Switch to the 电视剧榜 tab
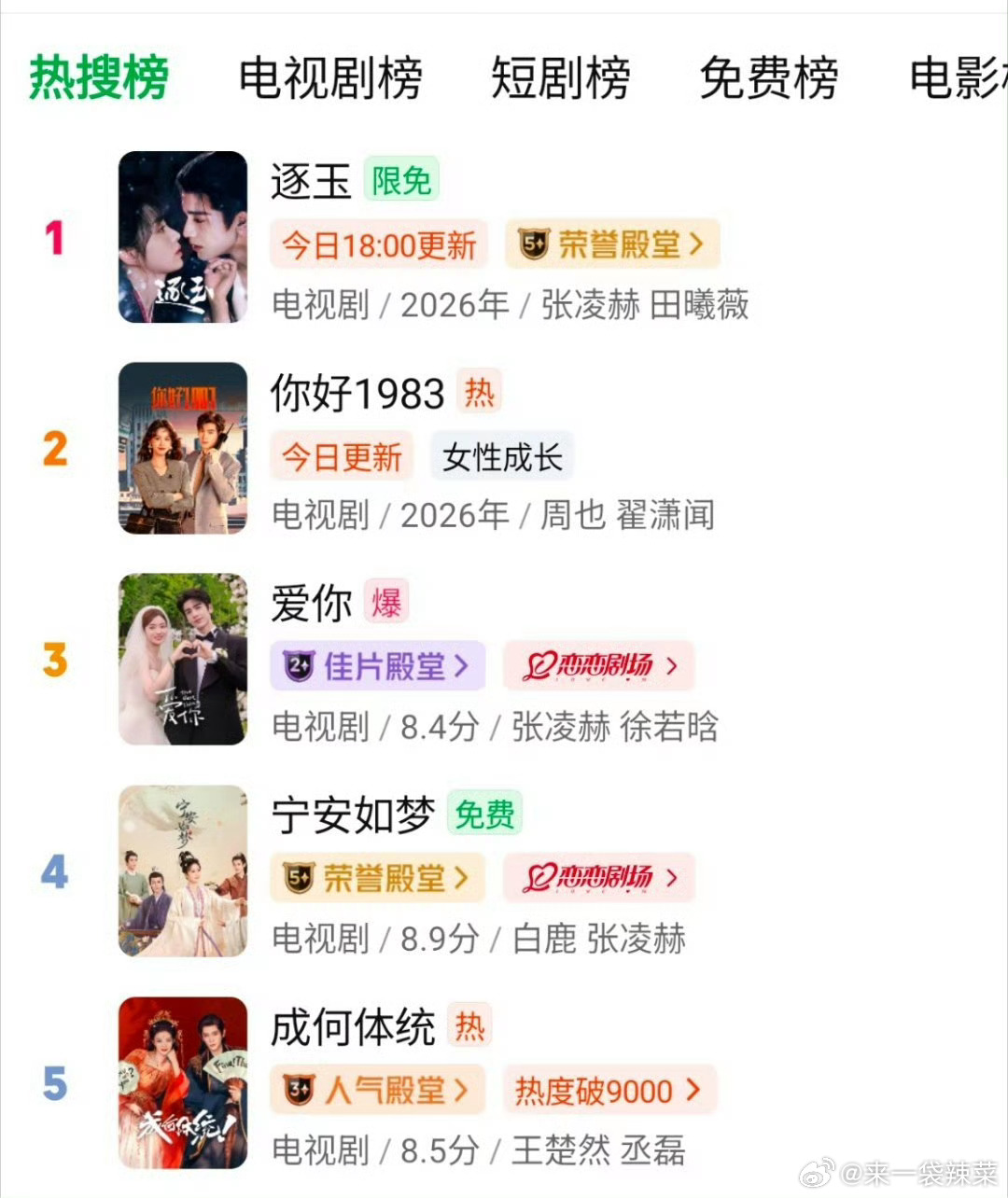The image size is (1008, 1198). click(x=332, y=77)
